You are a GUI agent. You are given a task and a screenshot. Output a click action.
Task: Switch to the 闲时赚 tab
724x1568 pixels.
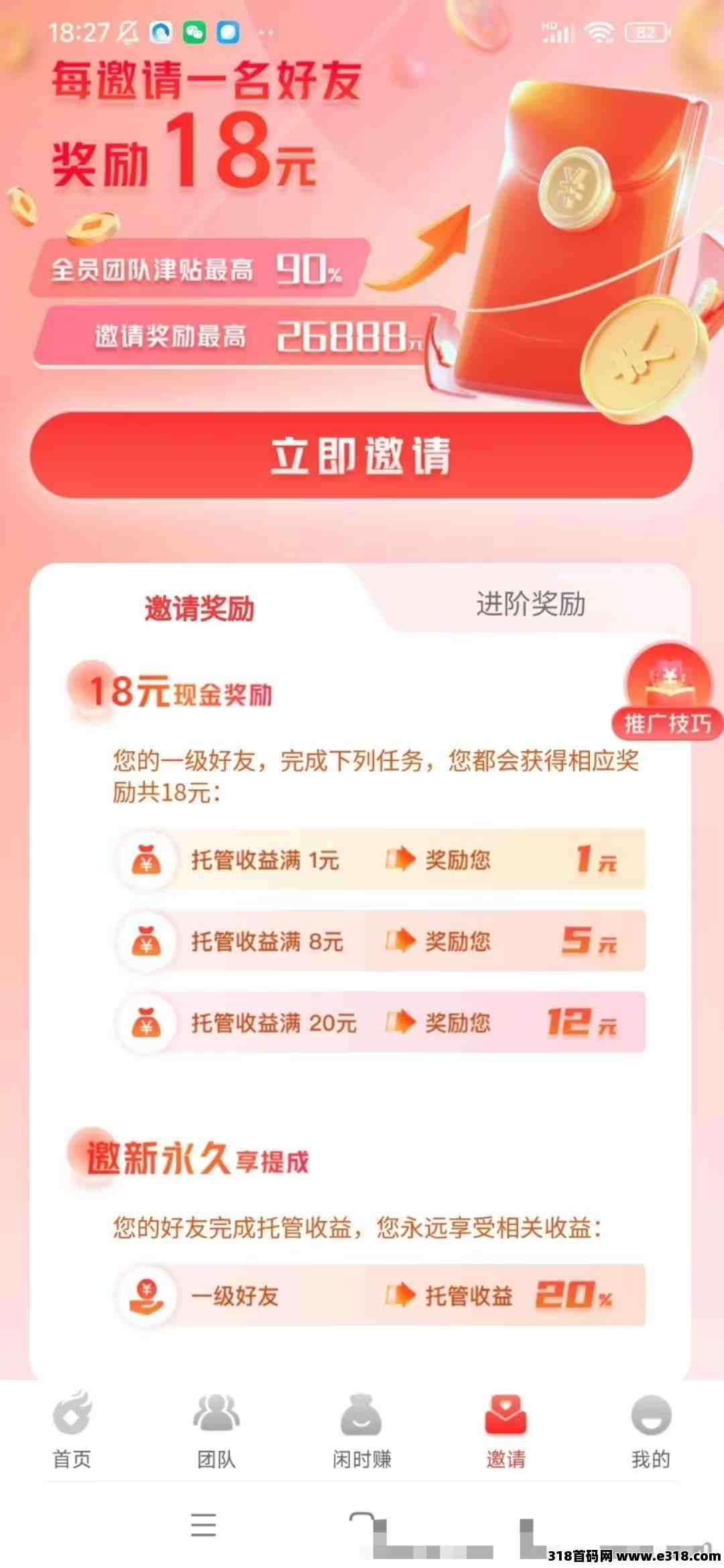(x=362, y=1430)
